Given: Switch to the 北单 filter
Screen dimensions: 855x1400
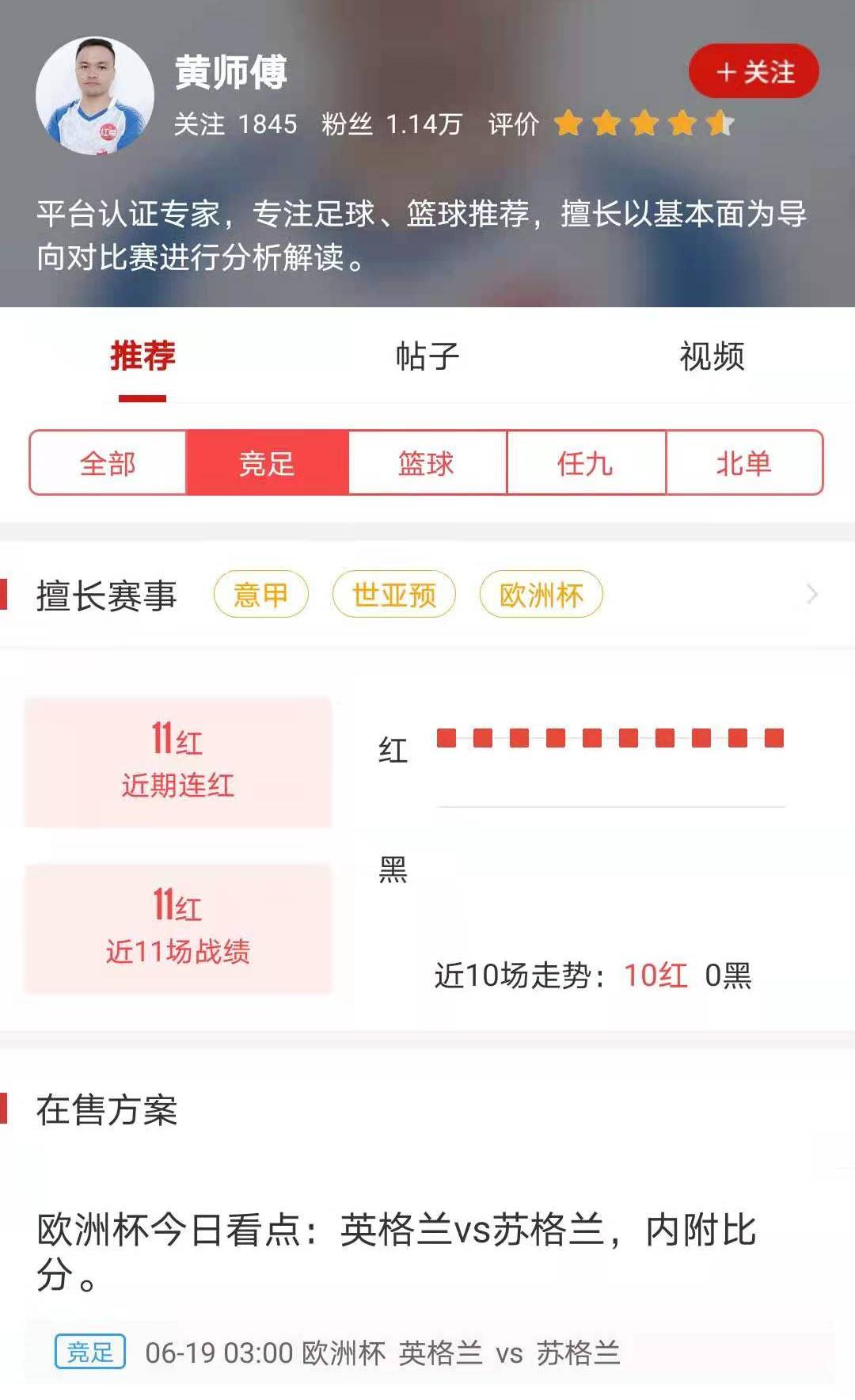Looking at the screenshot, I should coord(744,463).
